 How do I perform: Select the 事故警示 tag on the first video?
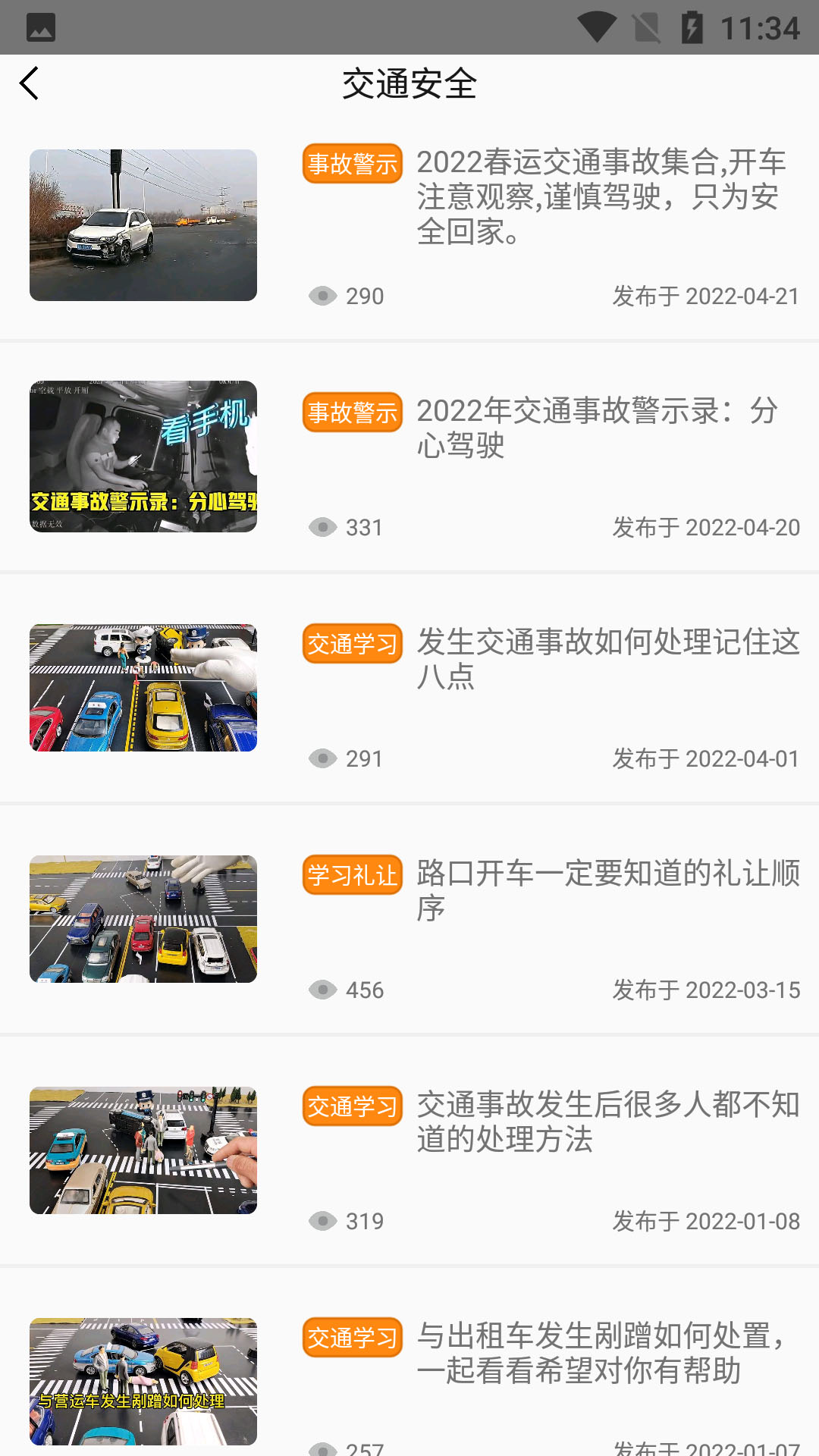pos(352,164)
